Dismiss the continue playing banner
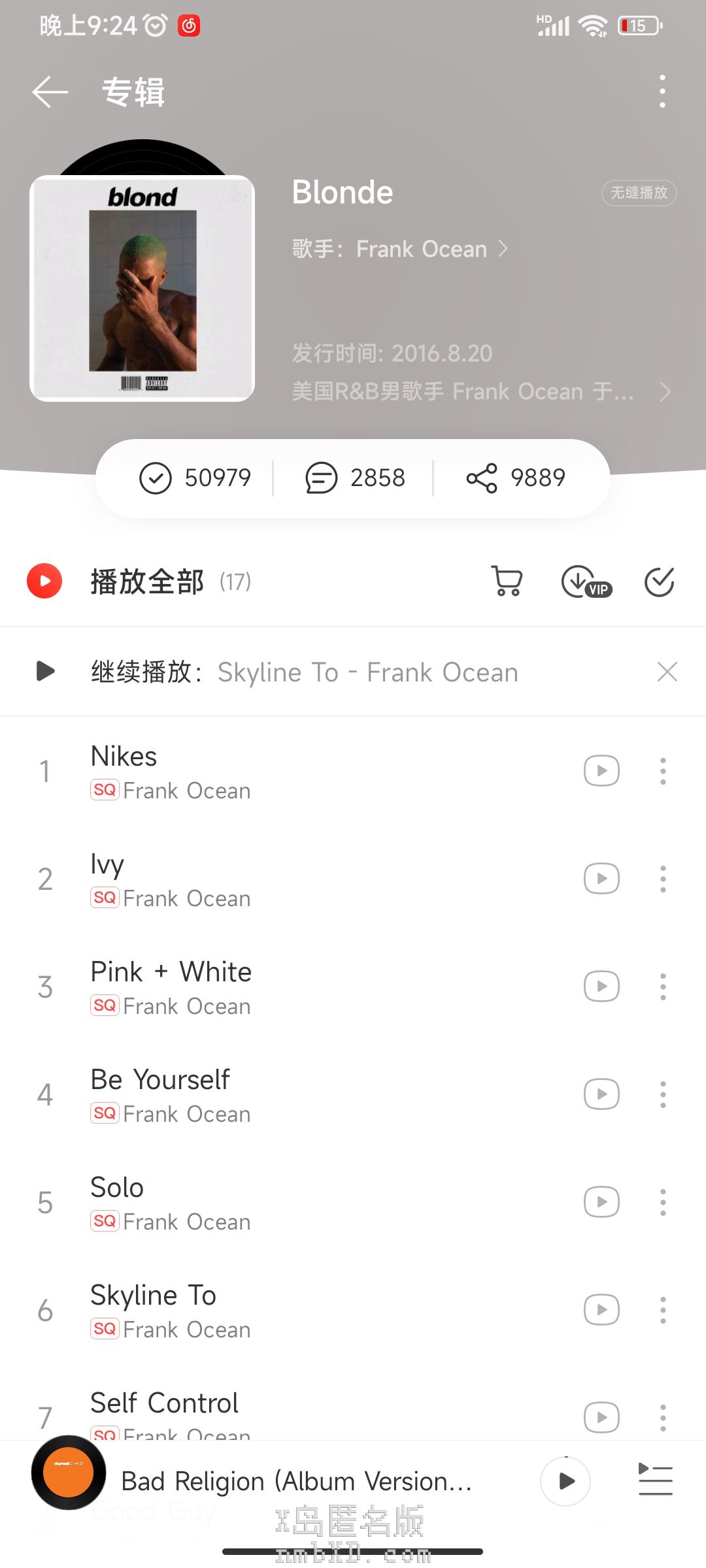 [667, 672]
